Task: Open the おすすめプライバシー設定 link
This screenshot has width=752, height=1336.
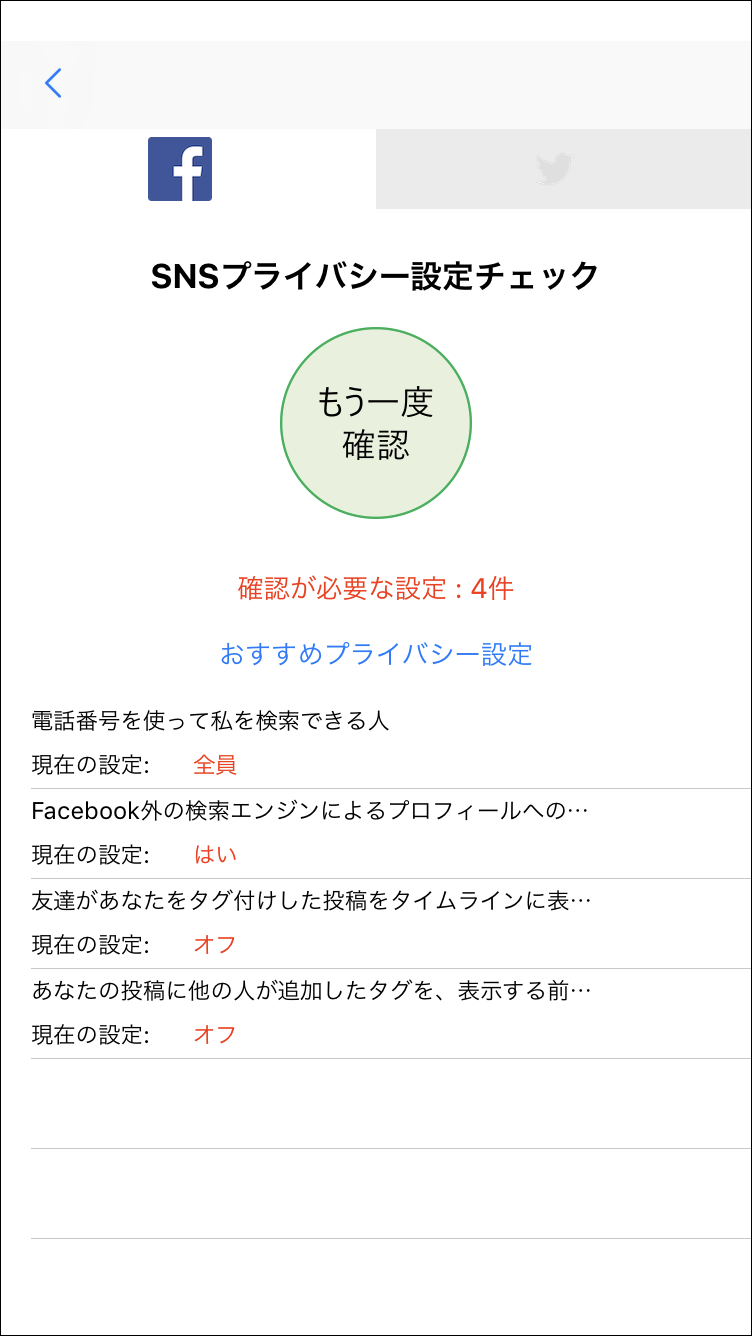Action: point(376,654)
